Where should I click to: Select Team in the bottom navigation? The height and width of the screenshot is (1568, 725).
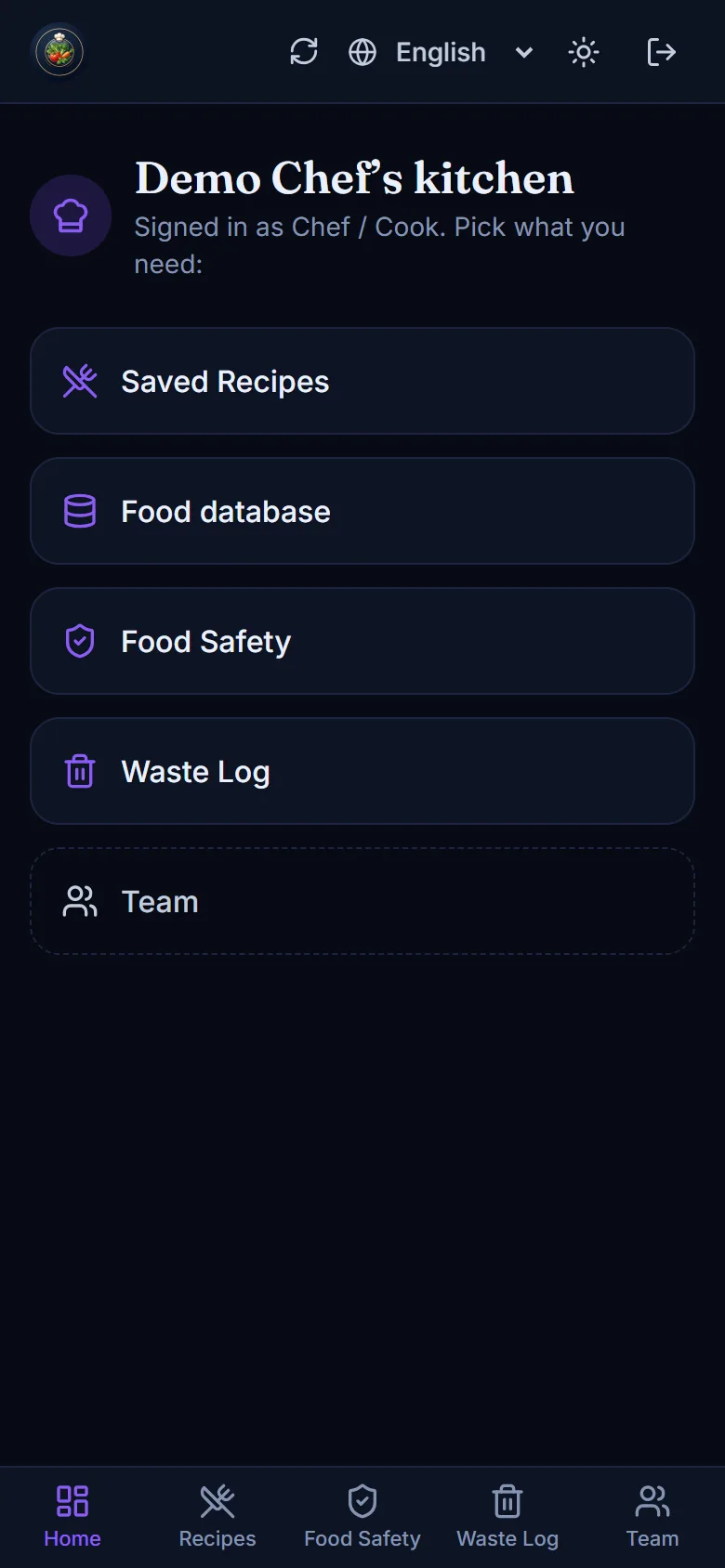(x=652, y=1517)
